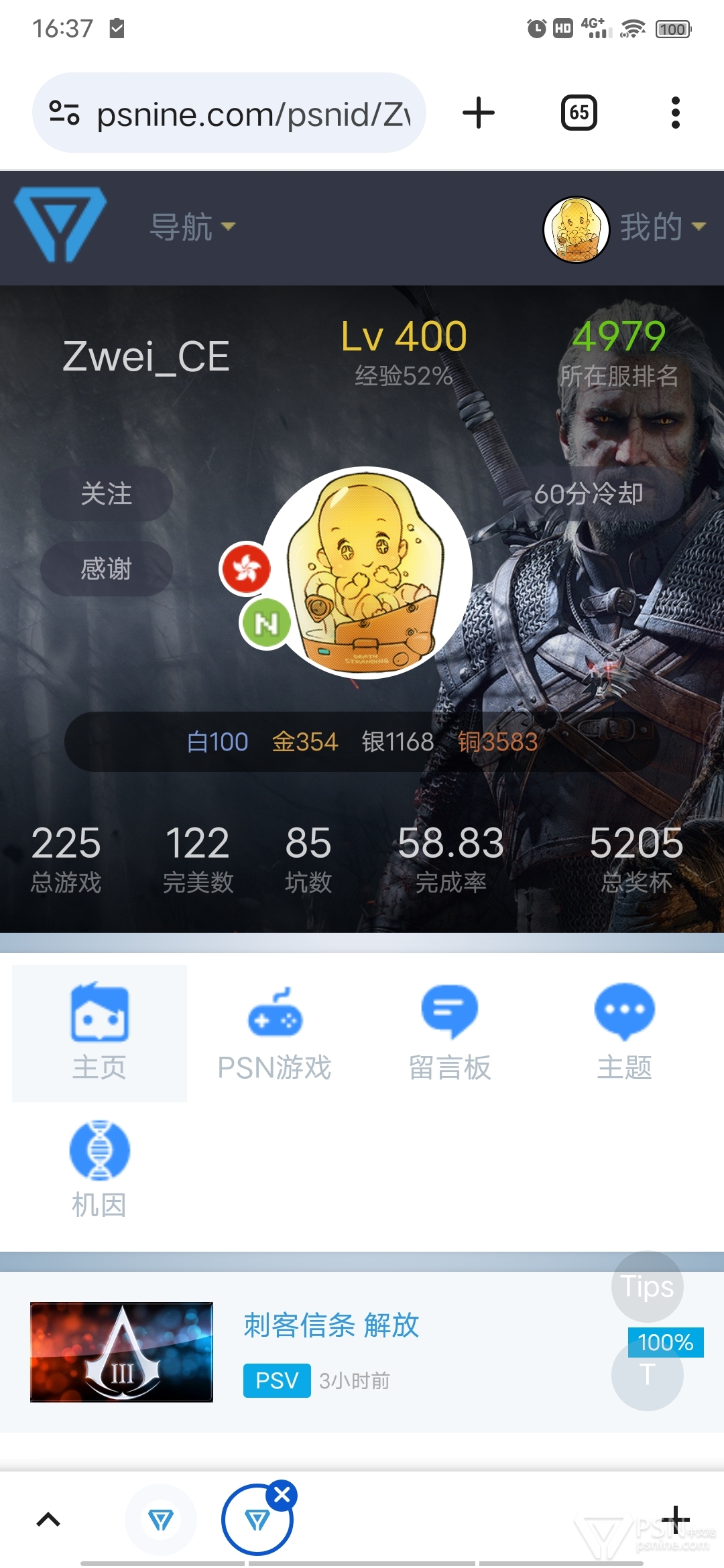Open the tab switcher showing 65 tabs
The height and width of the screenshot is (1568, 724).
(x=579, y=113)
